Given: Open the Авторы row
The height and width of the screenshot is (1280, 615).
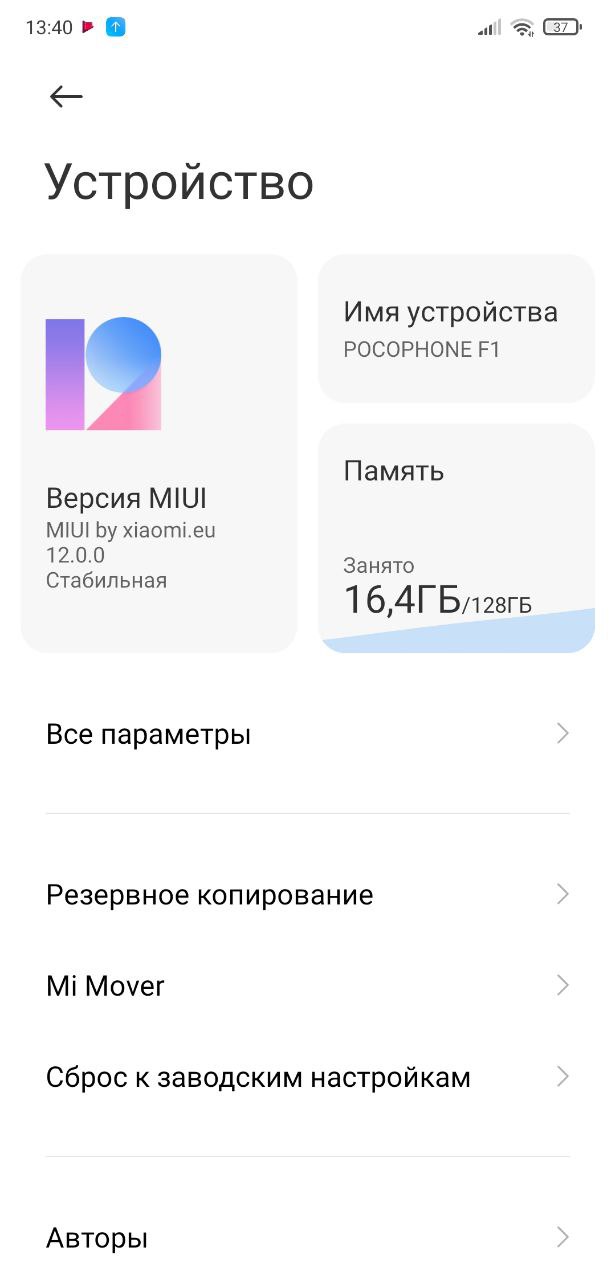Looking at the screenshot, I should pyautogui.click(x=307, y=1238).
